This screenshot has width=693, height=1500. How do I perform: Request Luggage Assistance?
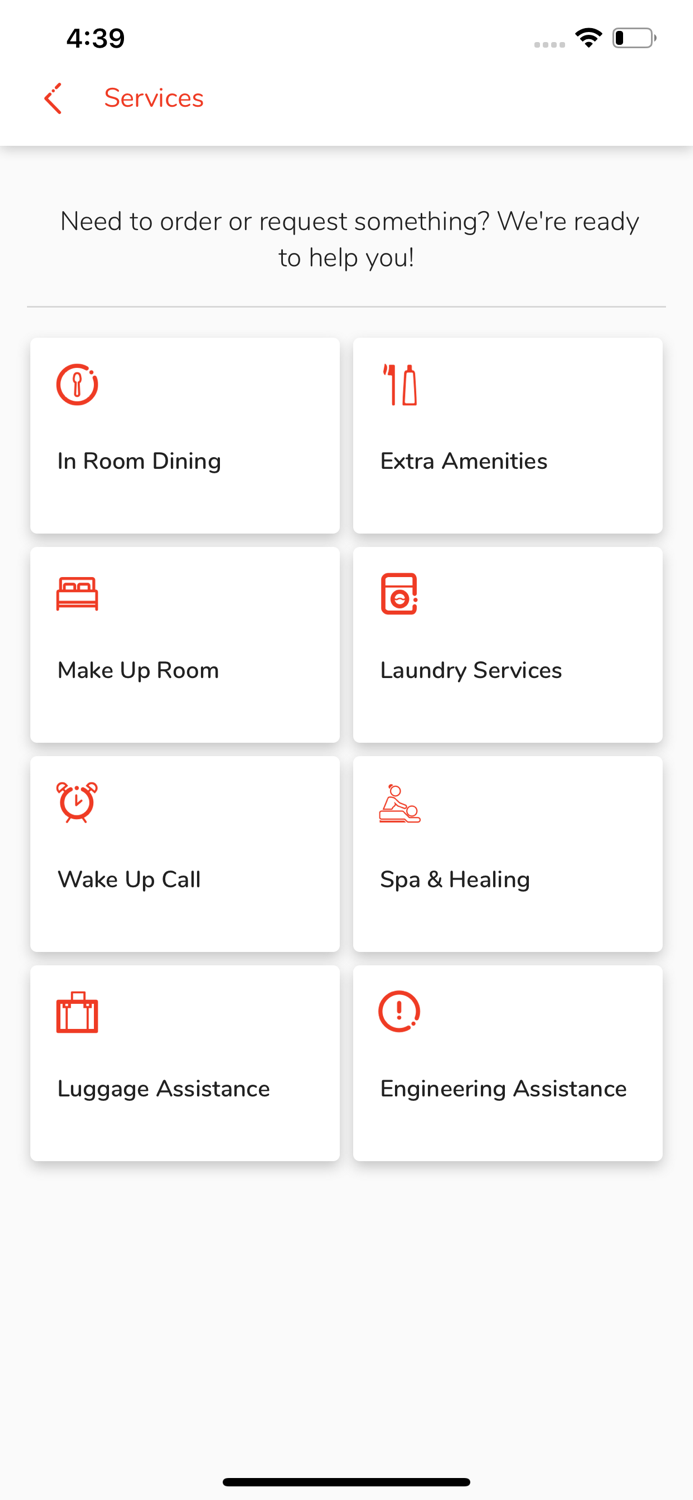coord(185,1062)
